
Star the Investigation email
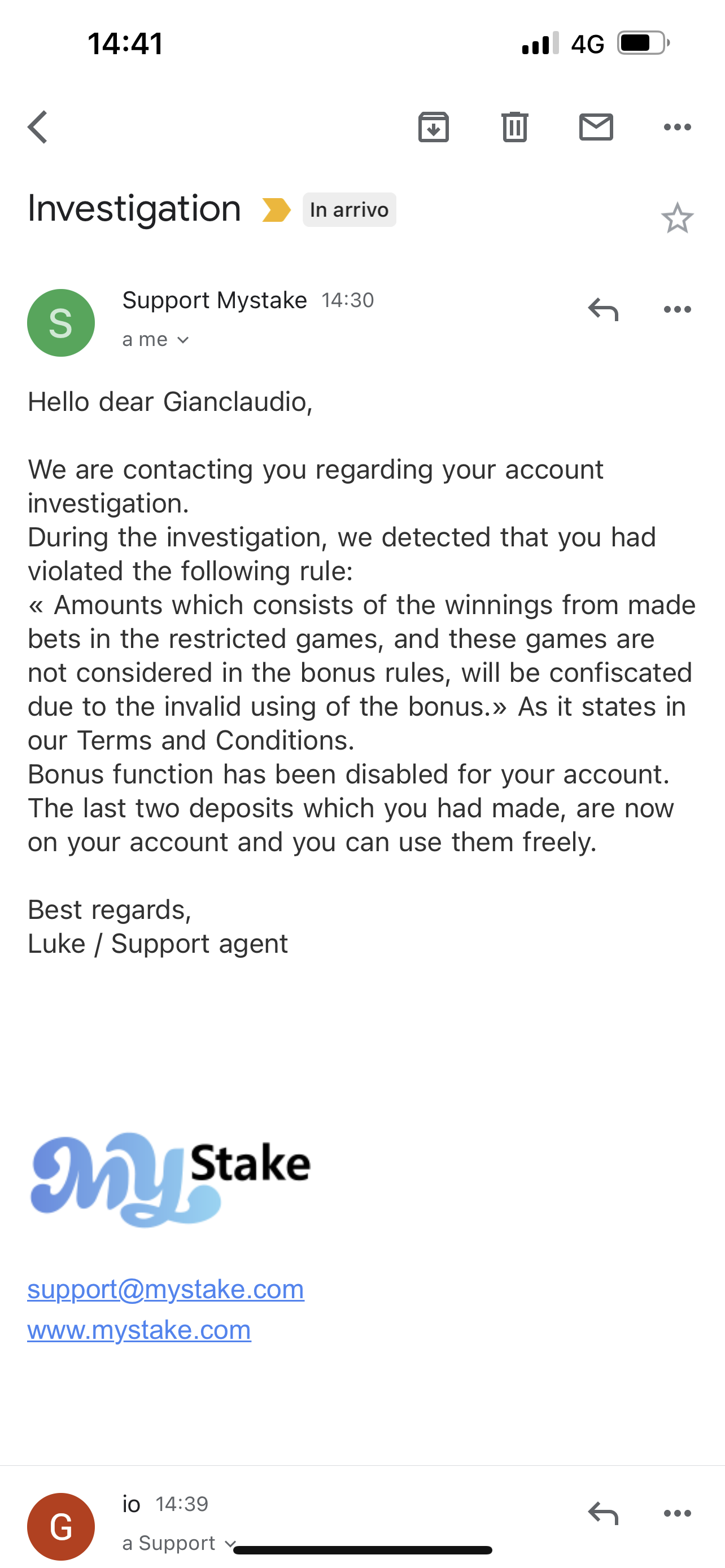[x=677, y=218]
